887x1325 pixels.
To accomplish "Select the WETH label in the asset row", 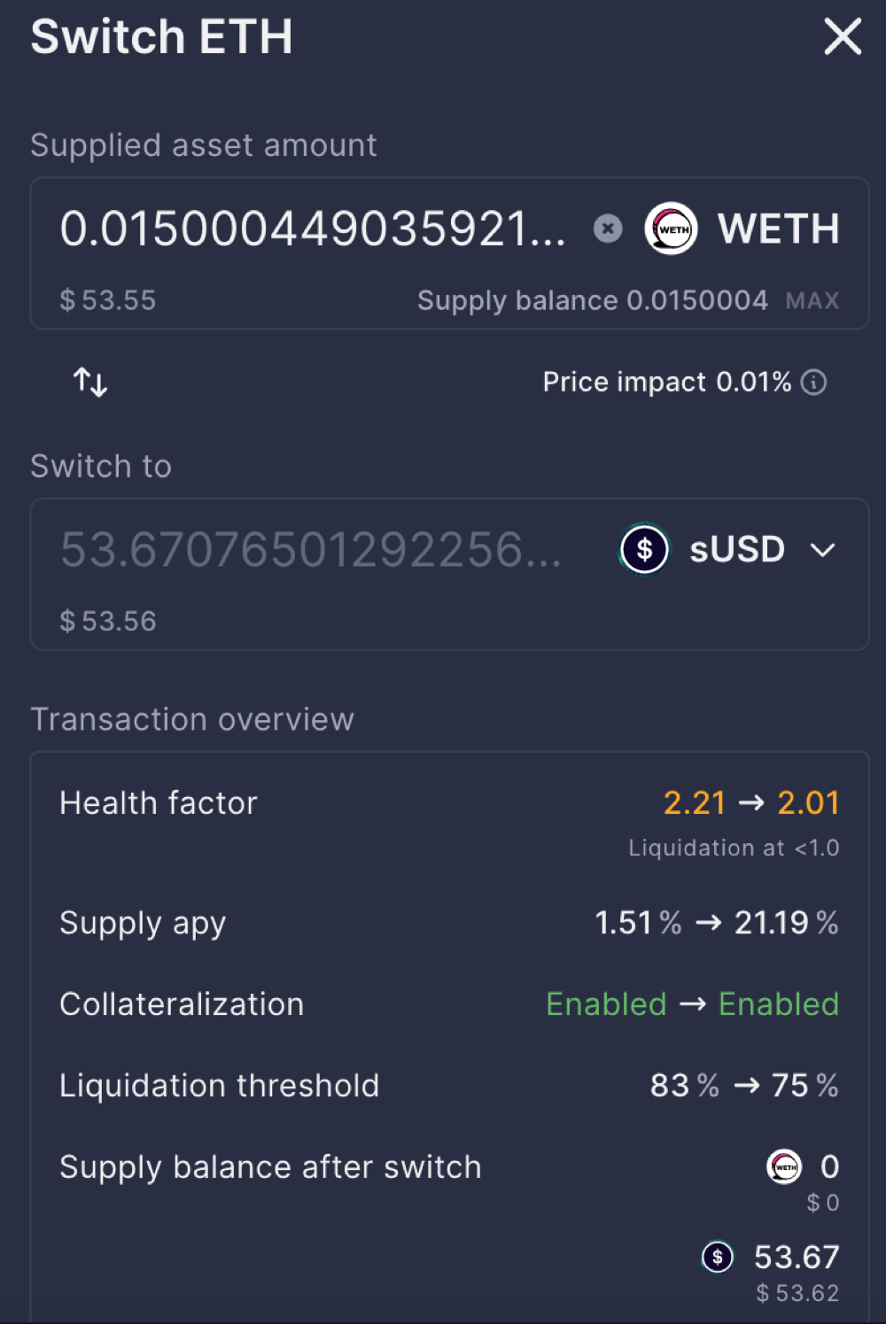I will coord(778,228).
